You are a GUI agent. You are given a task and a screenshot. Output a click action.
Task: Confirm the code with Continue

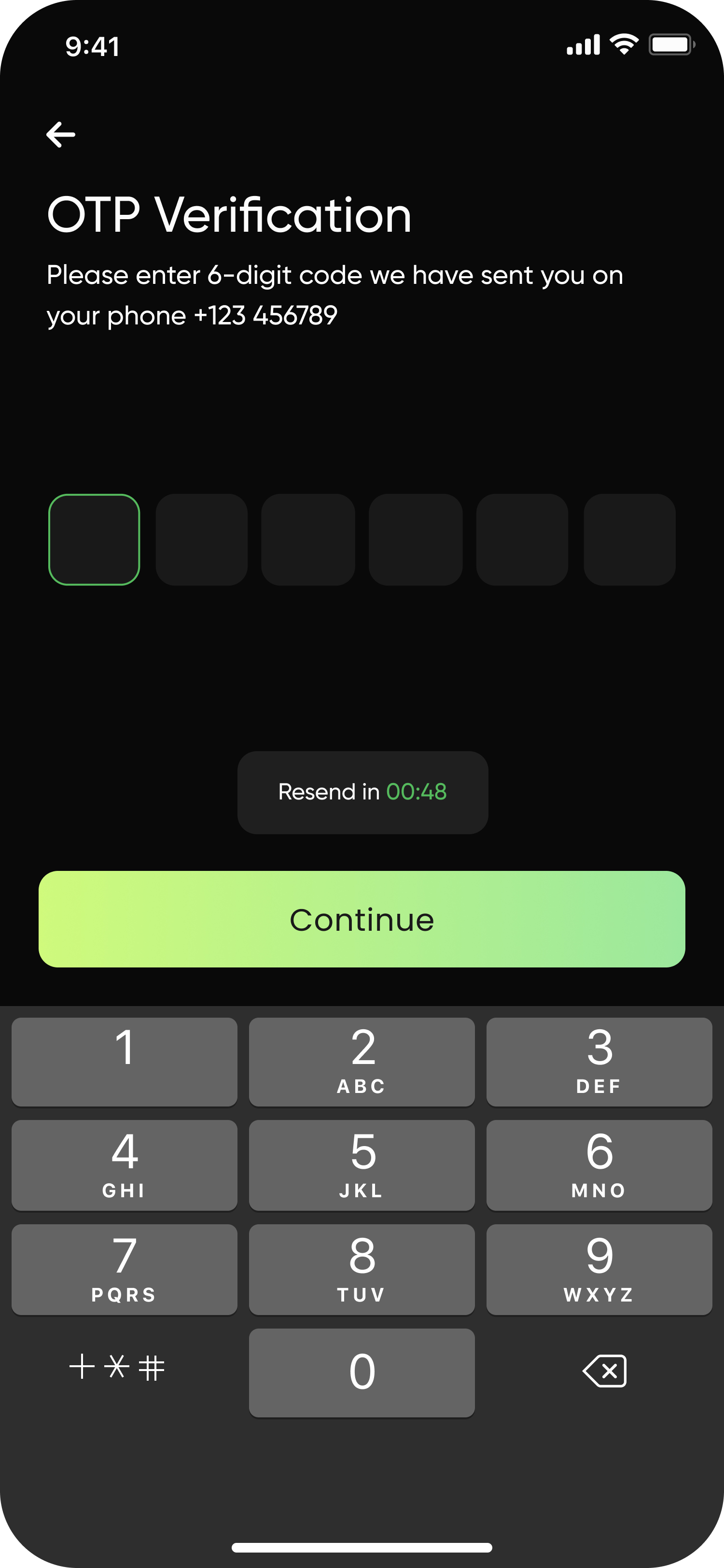pyautogui.click(x=362, y=919)
